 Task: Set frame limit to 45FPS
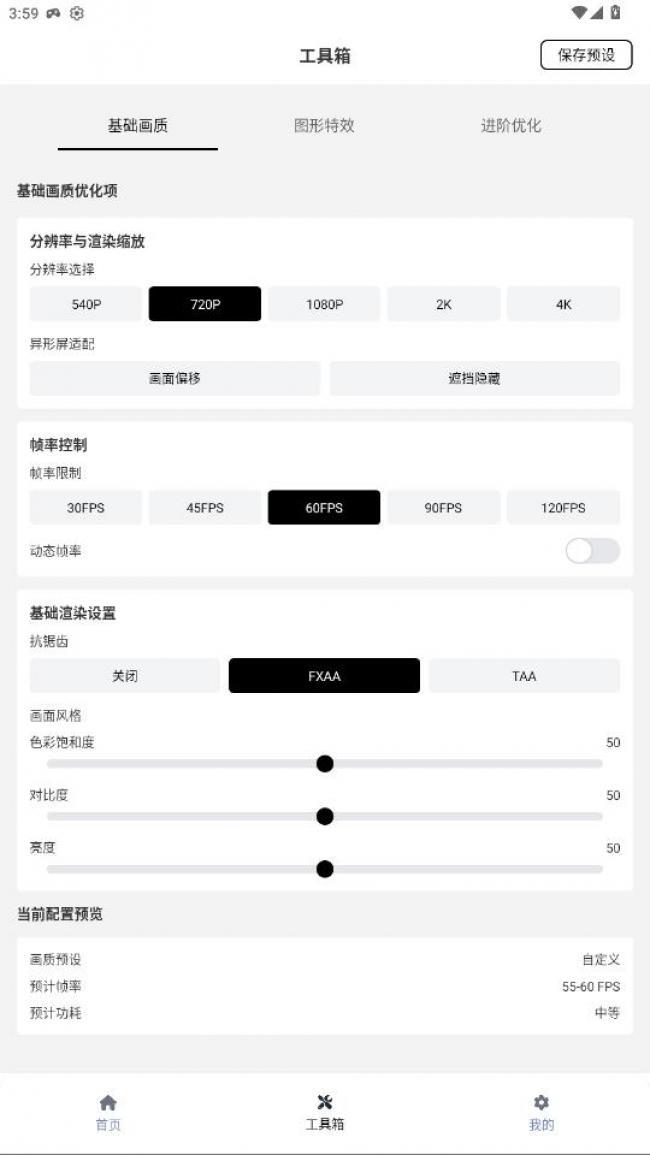(x=205, y=507)
